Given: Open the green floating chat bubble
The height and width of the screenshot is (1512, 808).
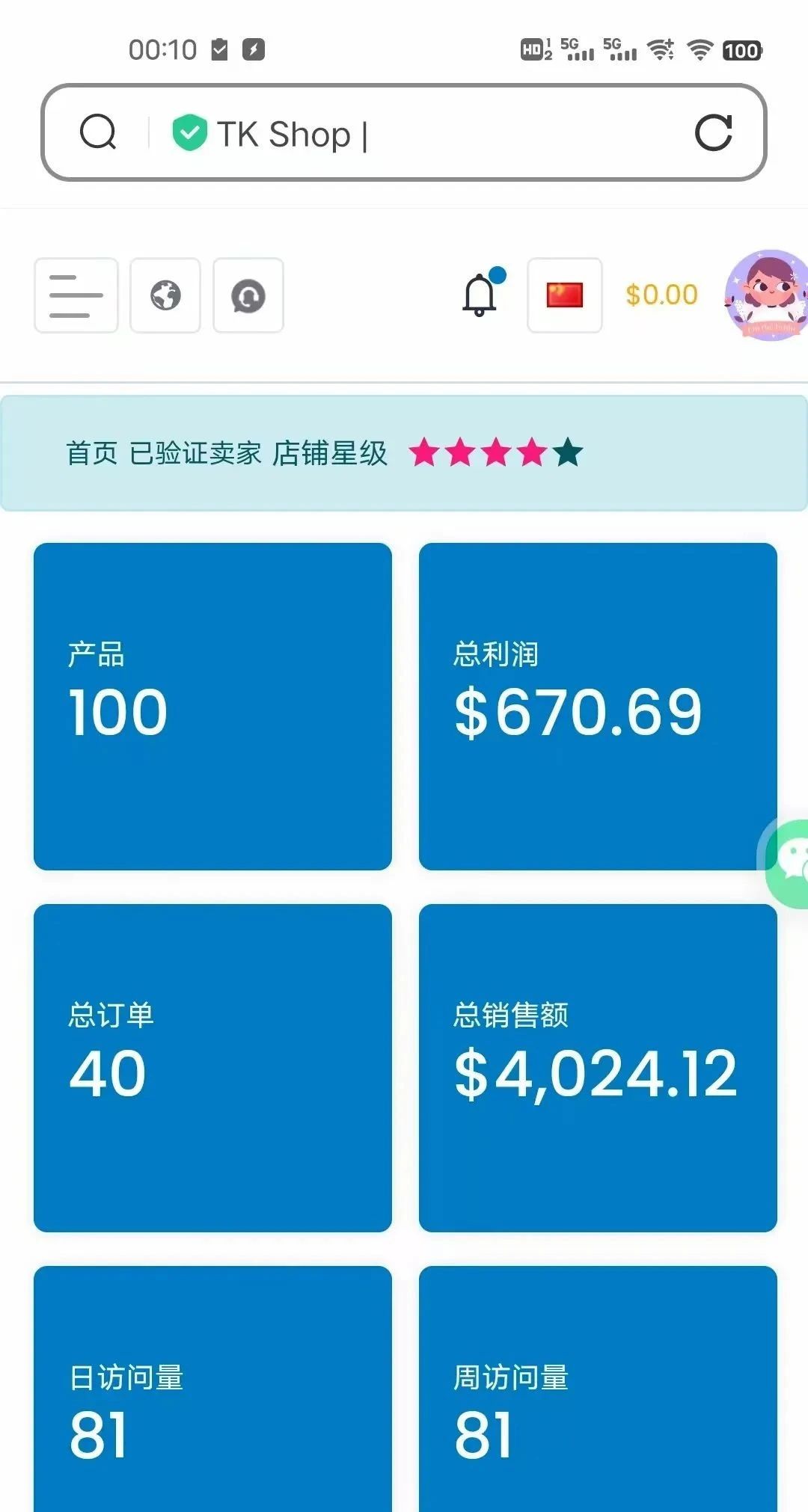Looking at the screenshot, I should (789, 863).
